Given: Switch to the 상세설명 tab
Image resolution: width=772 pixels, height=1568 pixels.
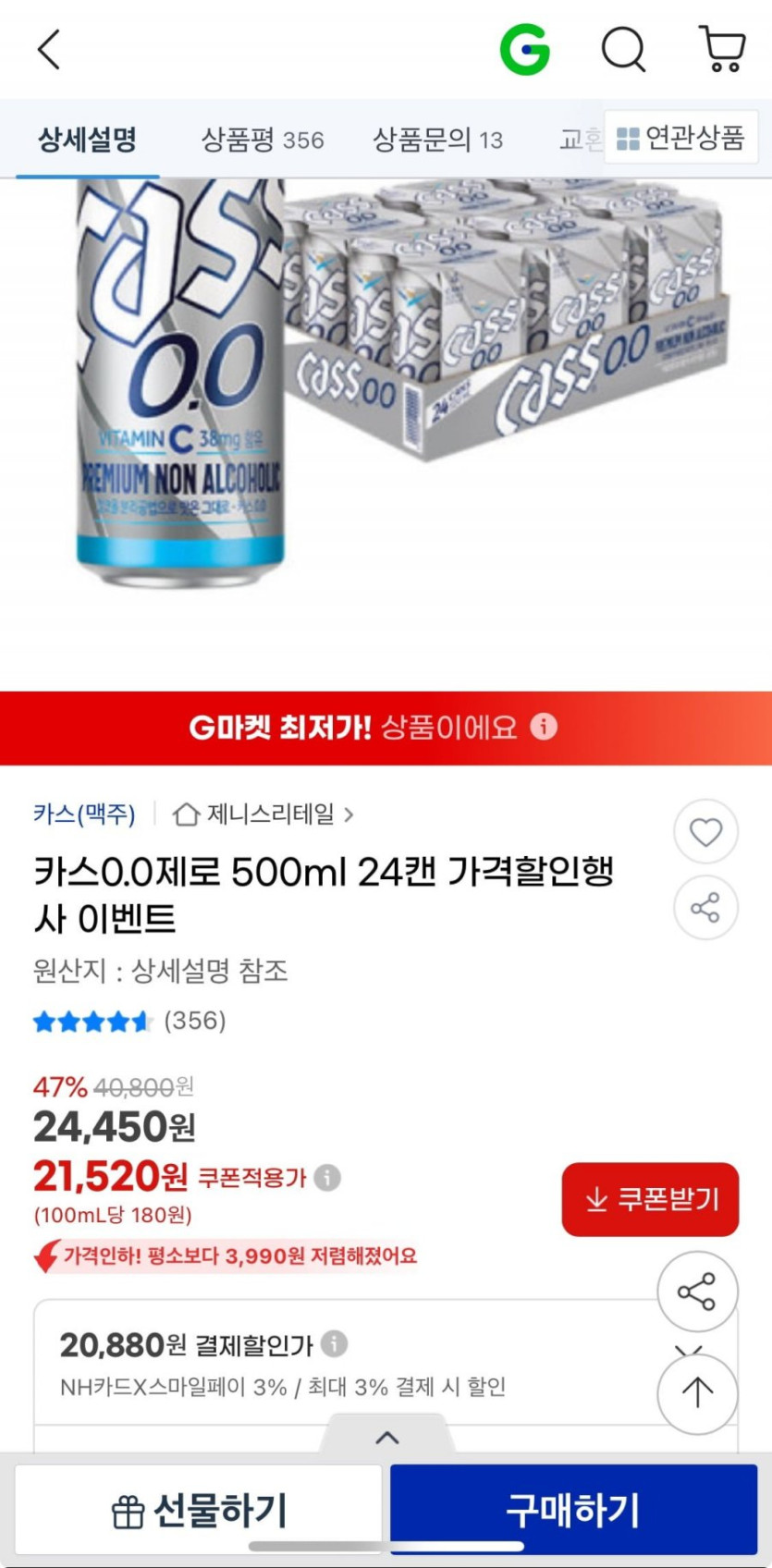Looking at the screenshot, I should pyautogui.click(x=87, y=140).
